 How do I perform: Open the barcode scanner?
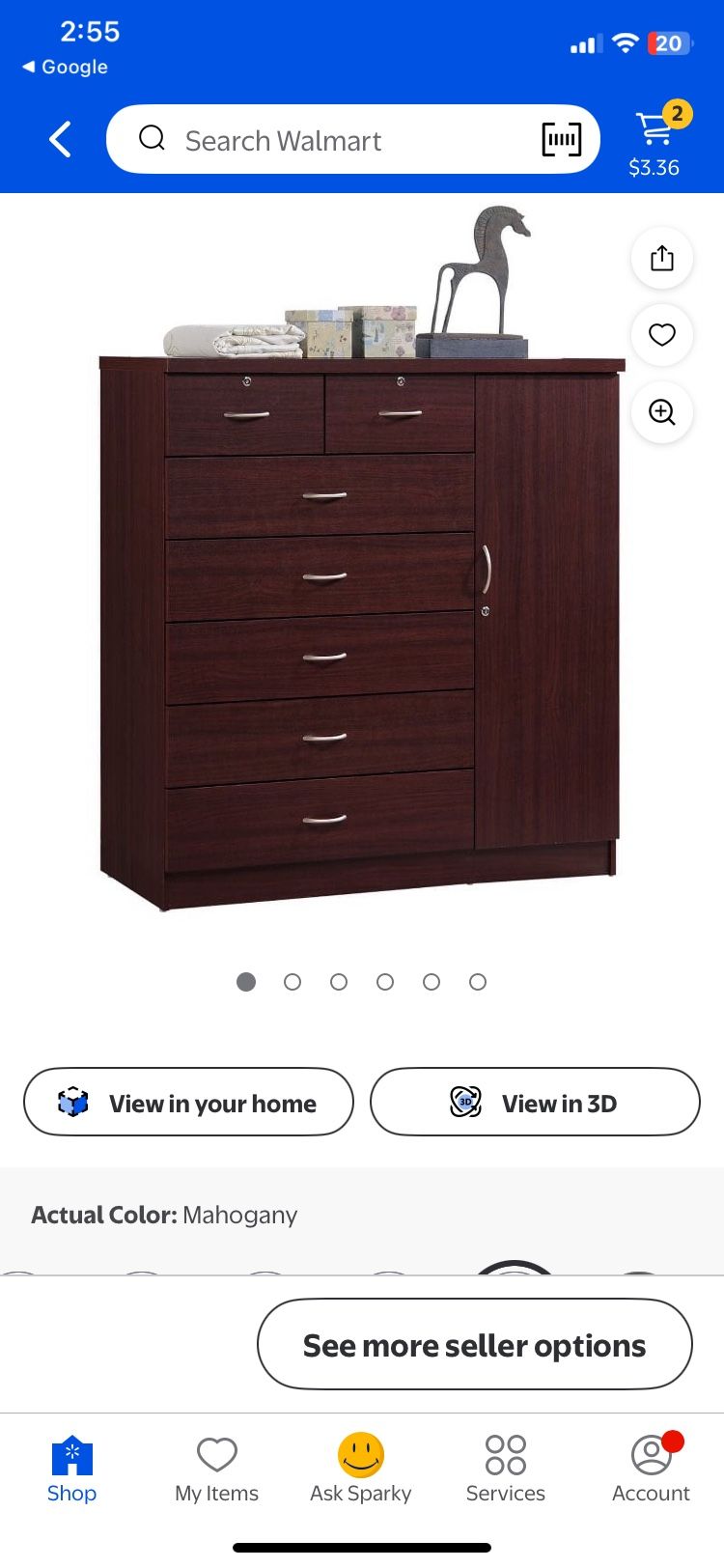point(561,140)
